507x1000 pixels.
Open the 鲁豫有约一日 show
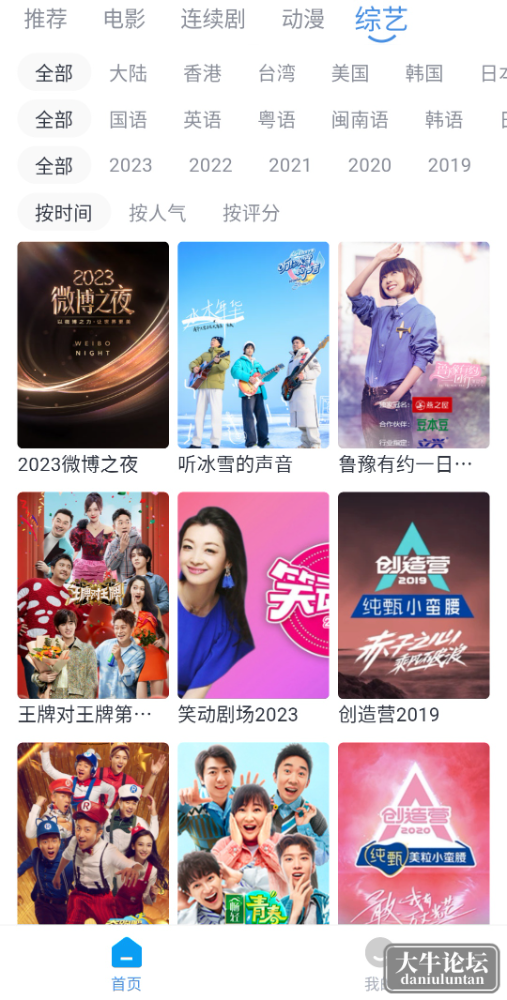tap(414, 358)
